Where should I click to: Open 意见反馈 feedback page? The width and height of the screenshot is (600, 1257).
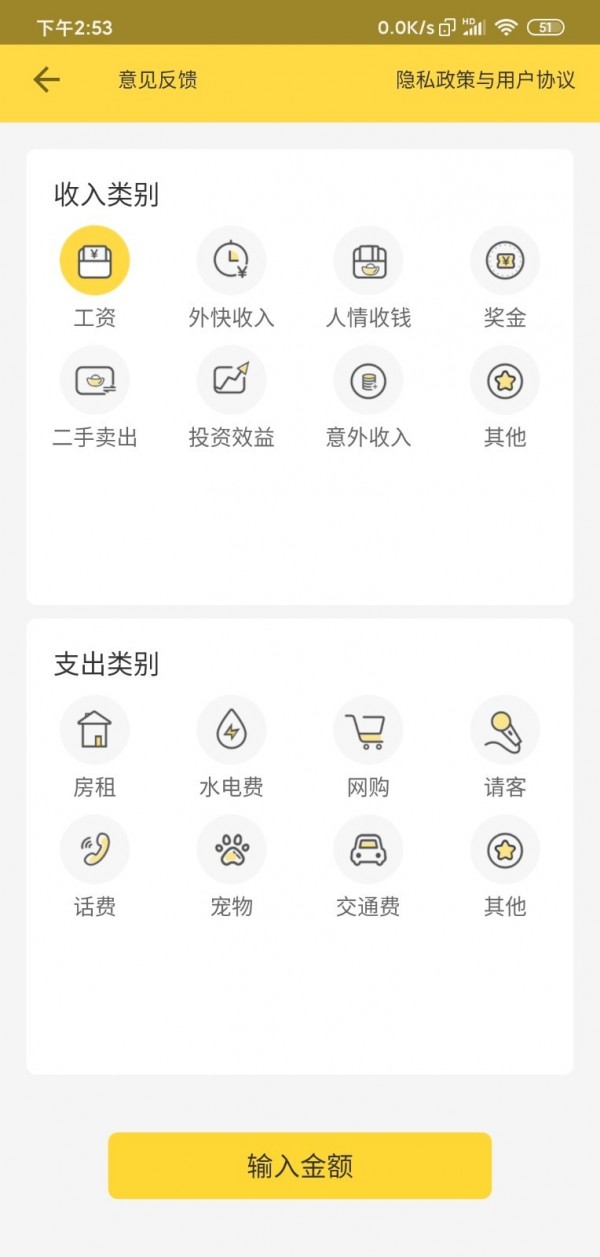(x=158, y=80)
